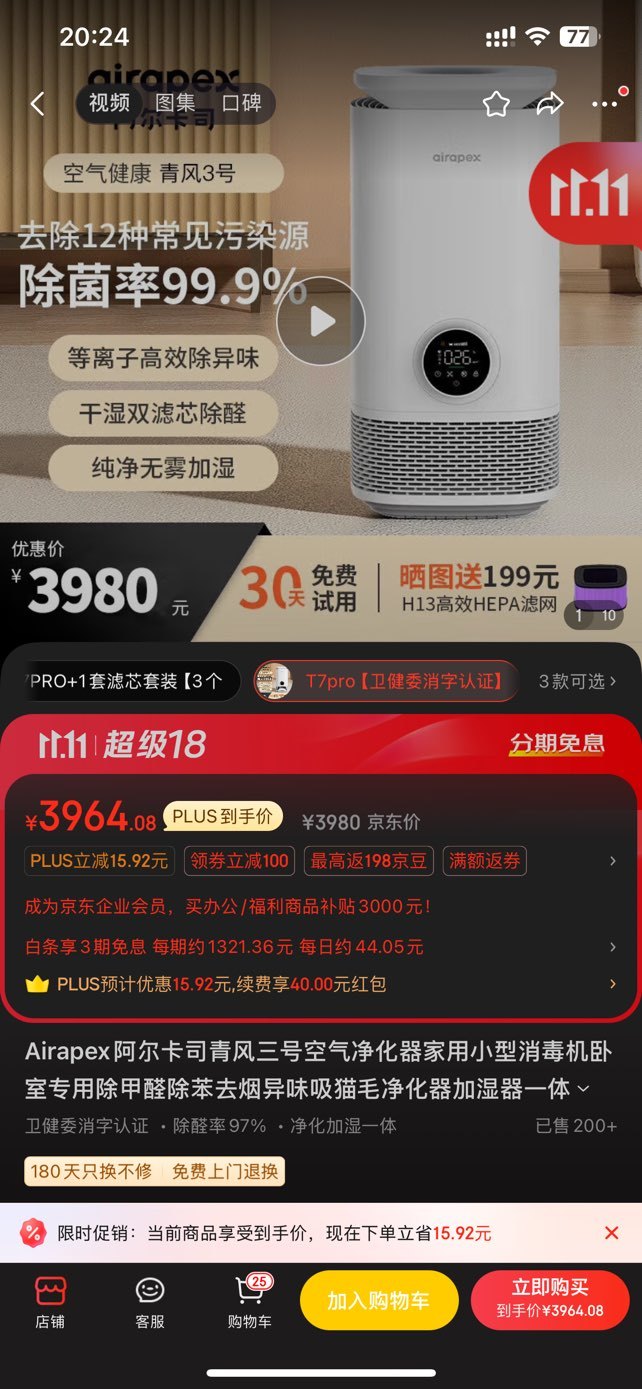Open the three-dot overflow menu
The width and height of the screenshot is (642, 1389).
[x=605, y=104]
